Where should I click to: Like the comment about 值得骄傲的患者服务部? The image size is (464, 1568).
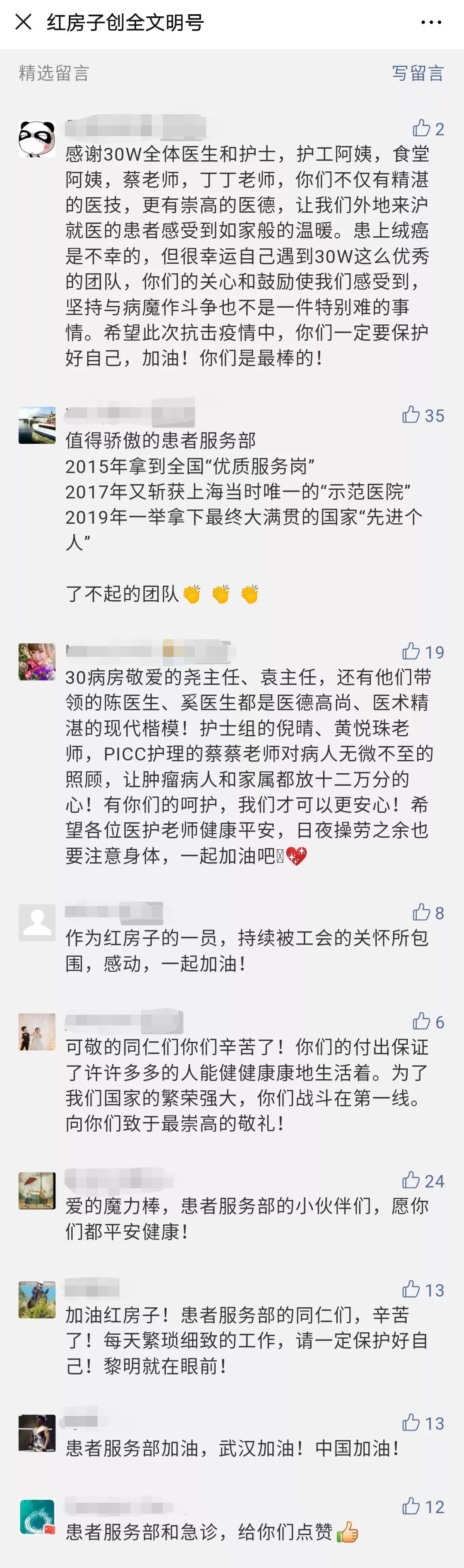tap(412, 415)
